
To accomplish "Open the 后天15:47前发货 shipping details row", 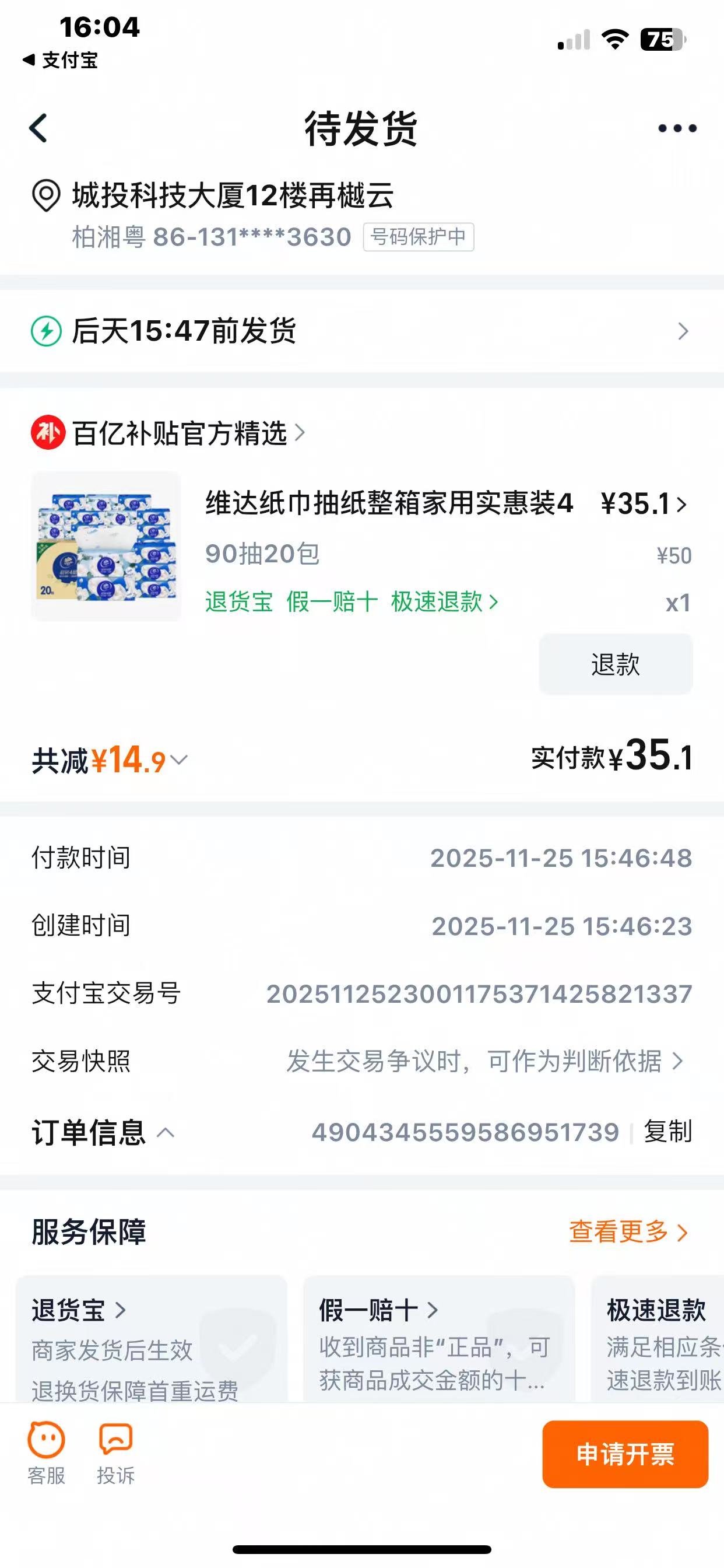I will tap(361, 331).
